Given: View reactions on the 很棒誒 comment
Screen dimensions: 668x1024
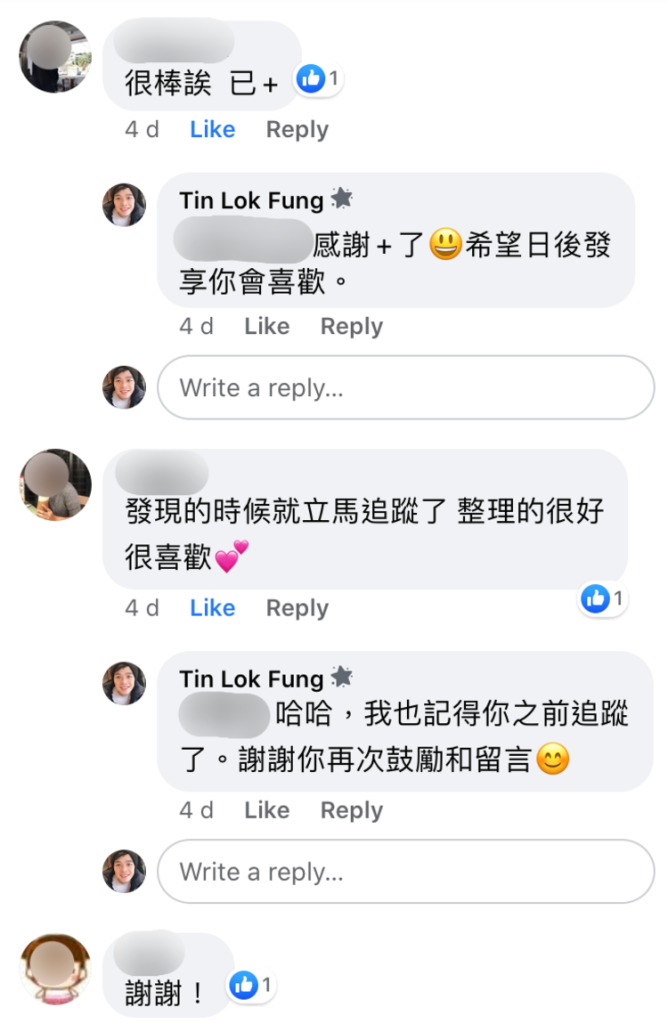Looking at the screenshot, I should (x=319, y=79).
